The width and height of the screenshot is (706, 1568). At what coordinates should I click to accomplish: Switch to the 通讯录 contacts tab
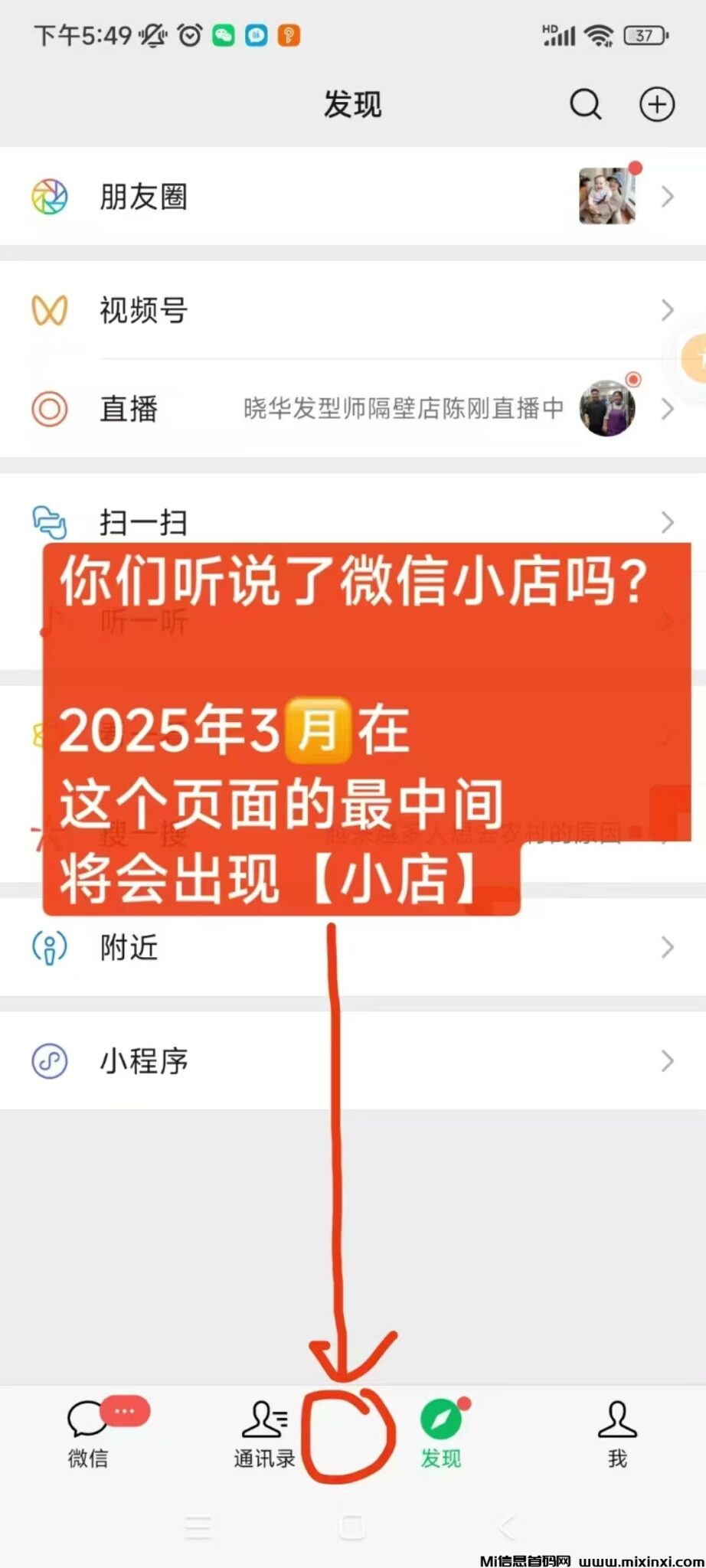tap(264, 1433)
